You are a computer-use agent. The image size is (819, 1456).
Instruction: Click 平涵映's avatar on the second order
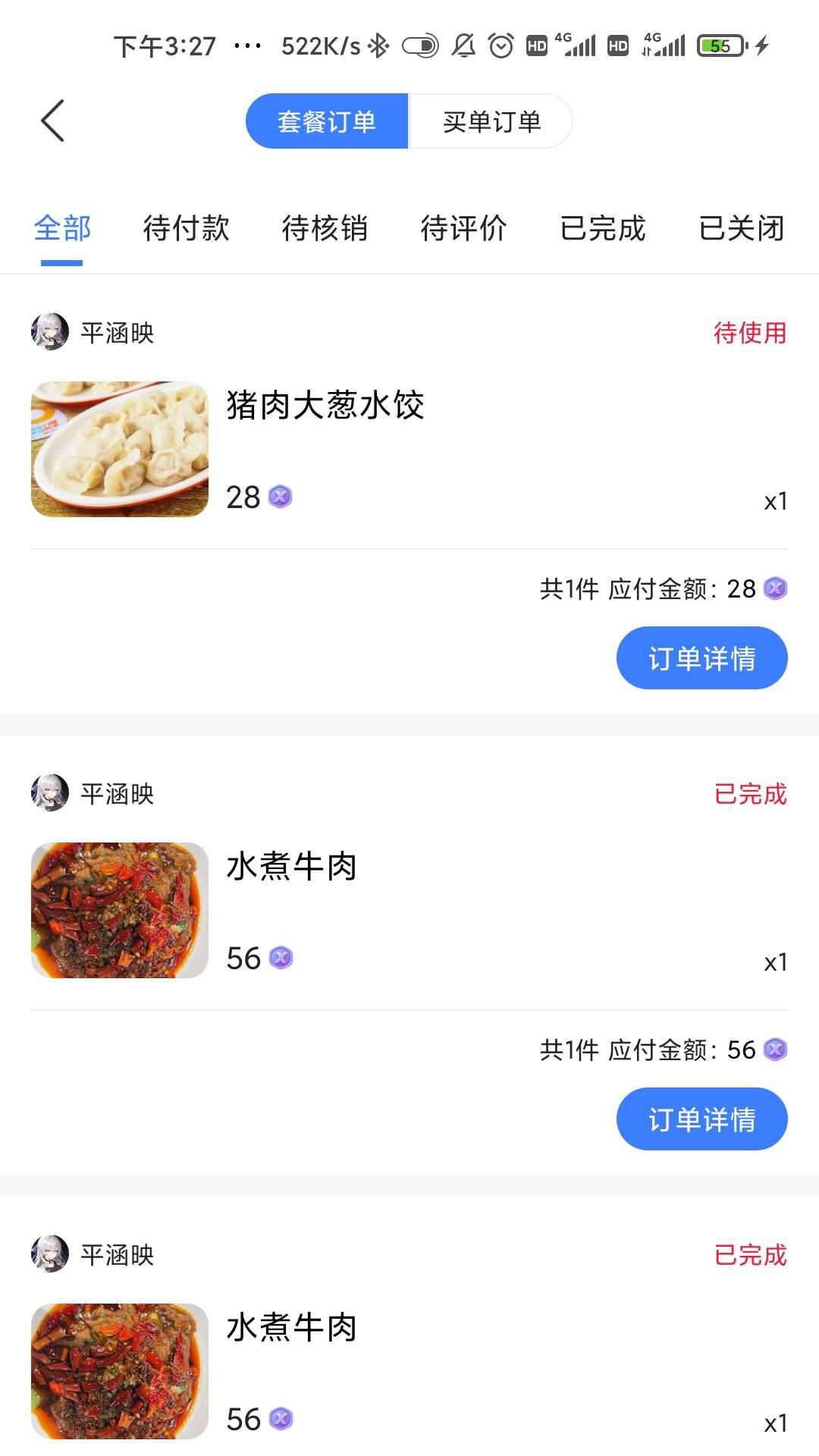(49, 795)
